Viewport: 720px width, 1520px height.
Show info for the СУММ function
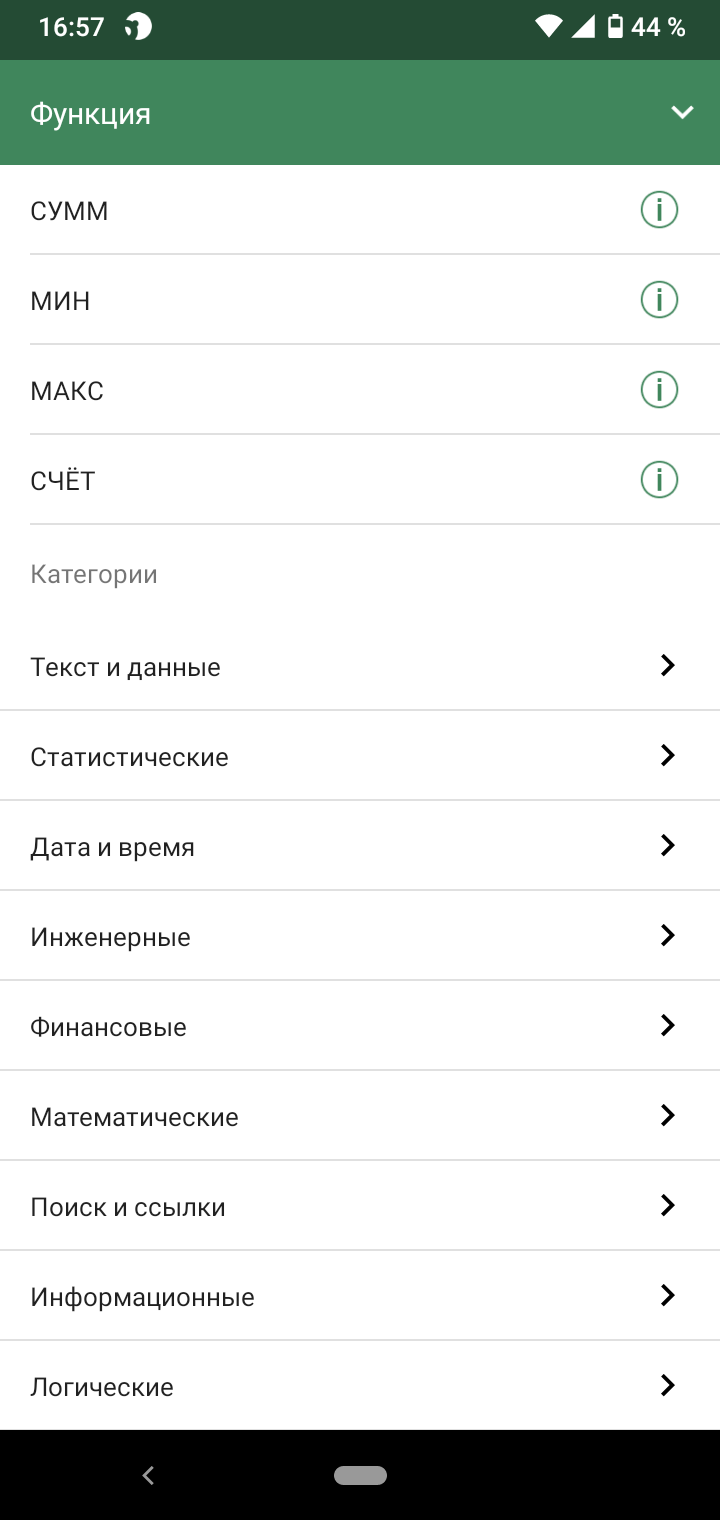click(659, 210)
